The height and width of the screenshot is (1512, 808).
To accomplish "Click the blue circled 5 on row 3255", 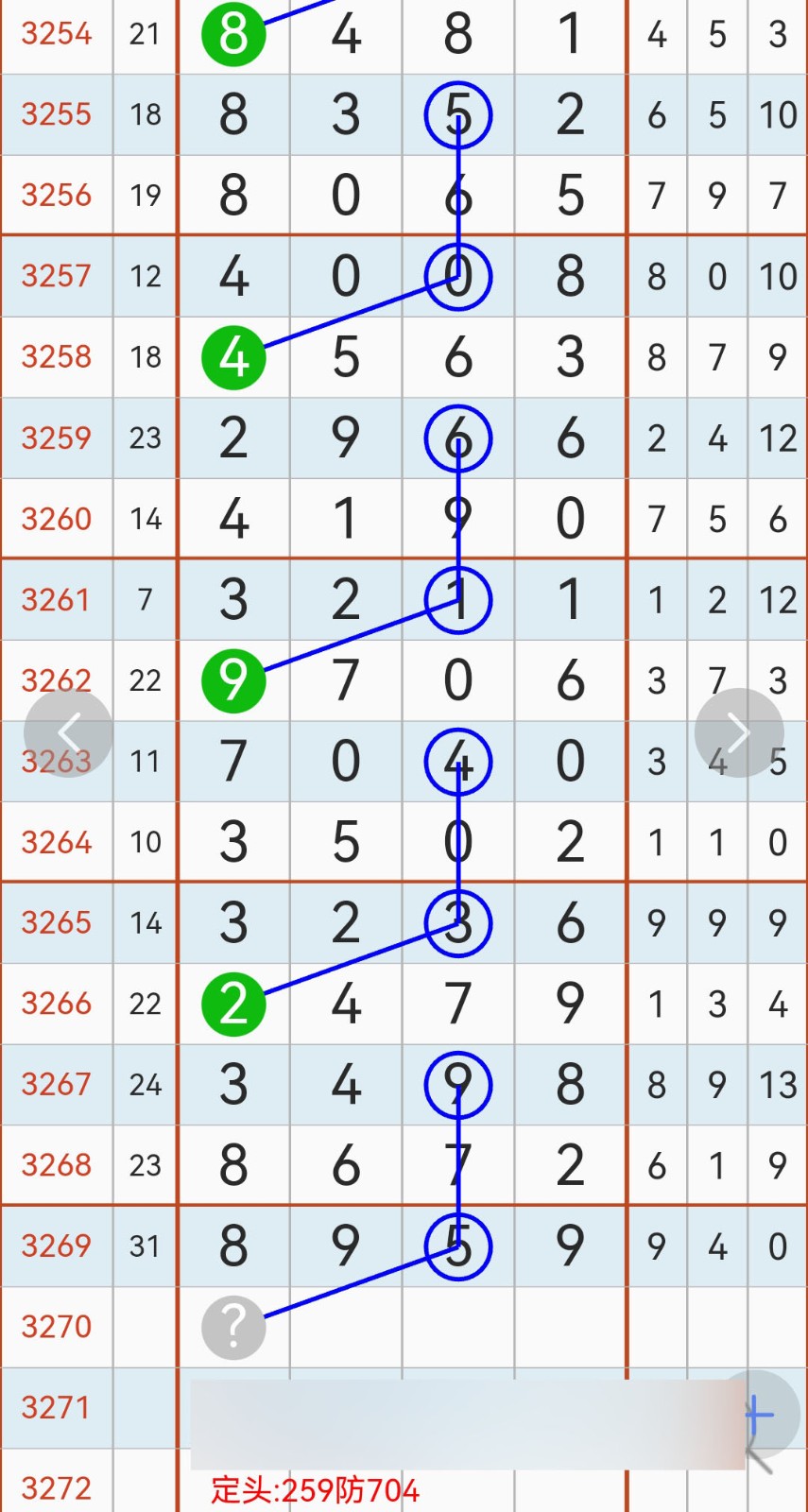I will click(x=458, y=113).
